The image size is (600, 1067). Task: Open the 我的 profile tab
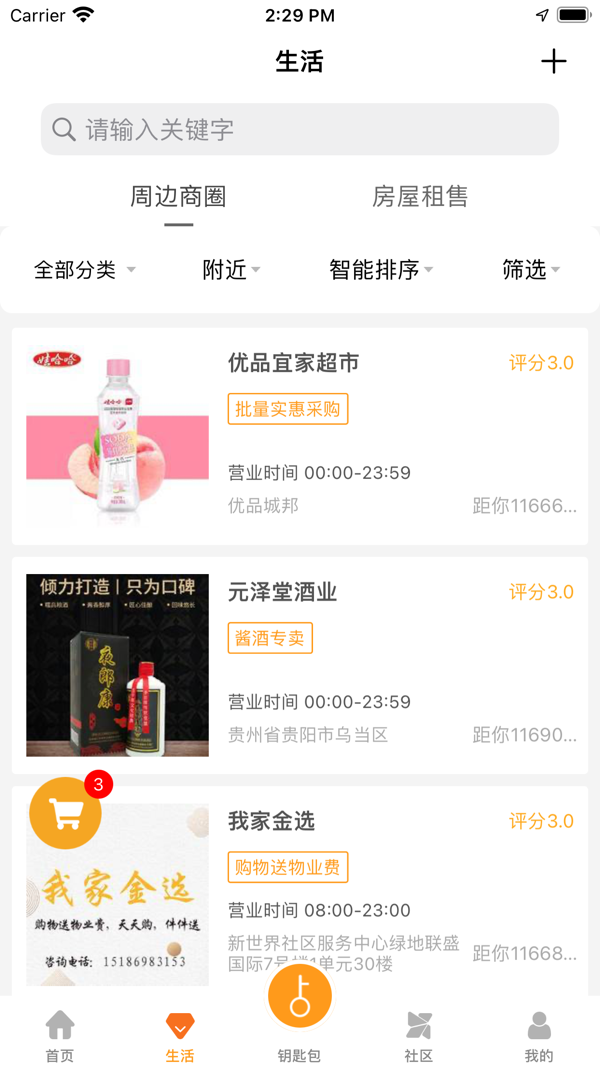[x=539, y=1036]
